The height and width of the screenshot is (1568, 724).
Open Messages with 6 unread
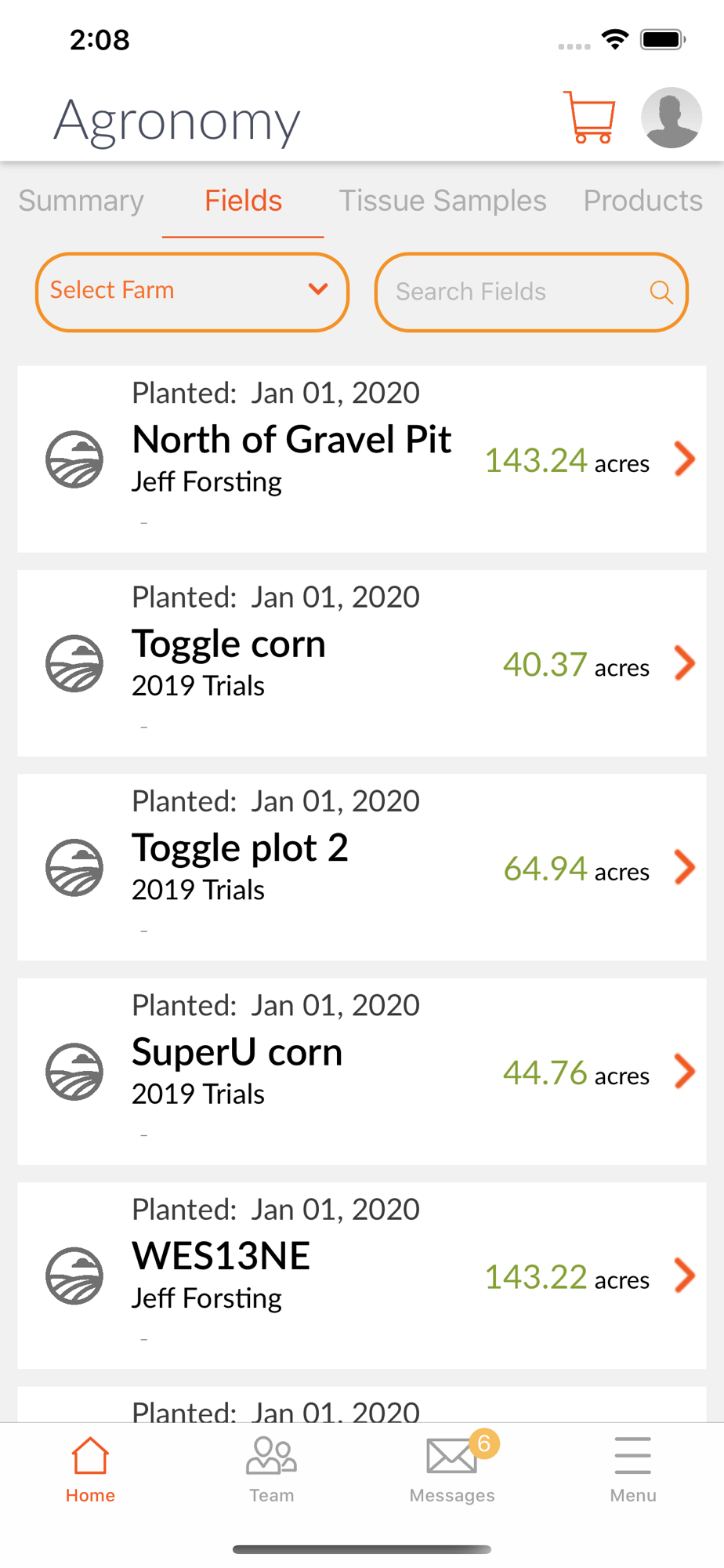pyautogui.click(x=453, y=1468)
